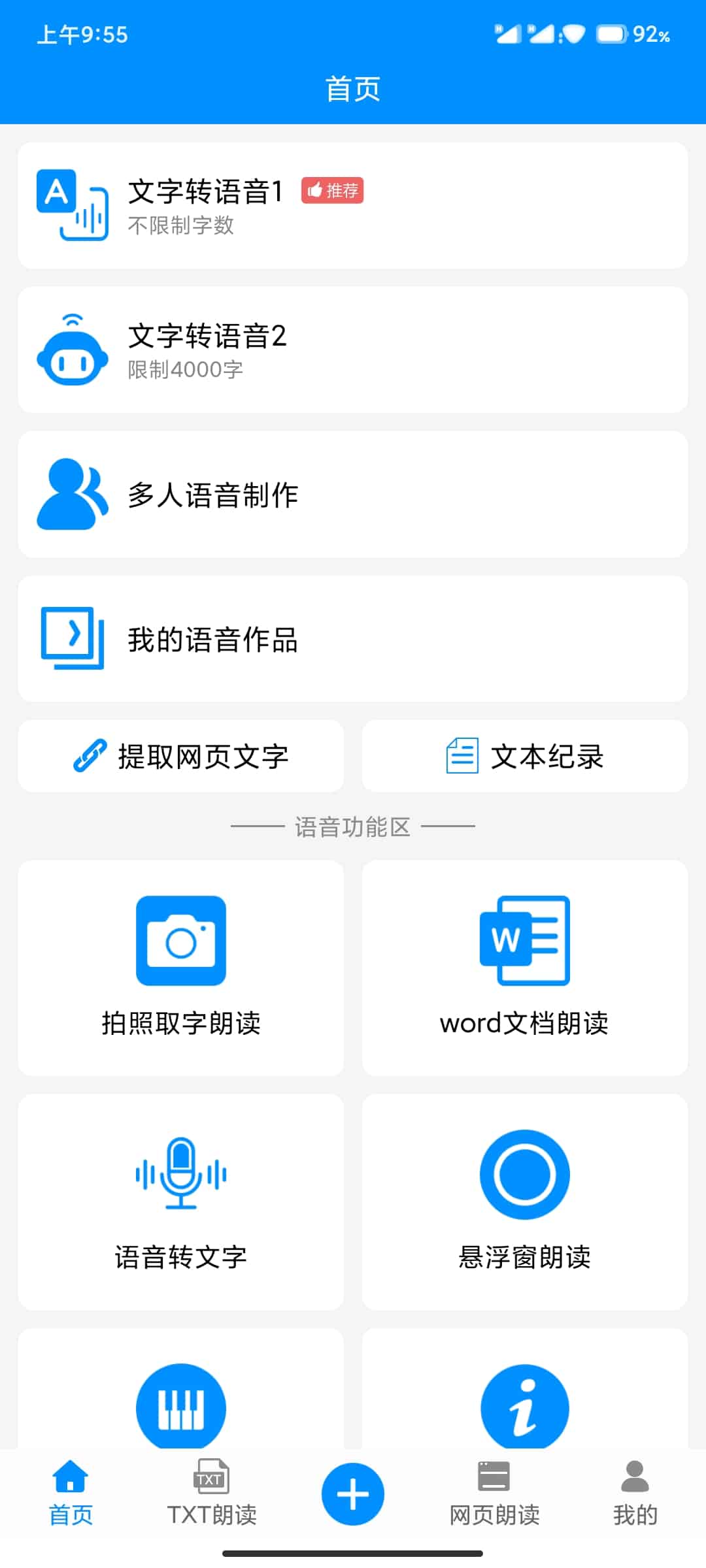Go to the 我的 tab

[x=635, y=1494]
